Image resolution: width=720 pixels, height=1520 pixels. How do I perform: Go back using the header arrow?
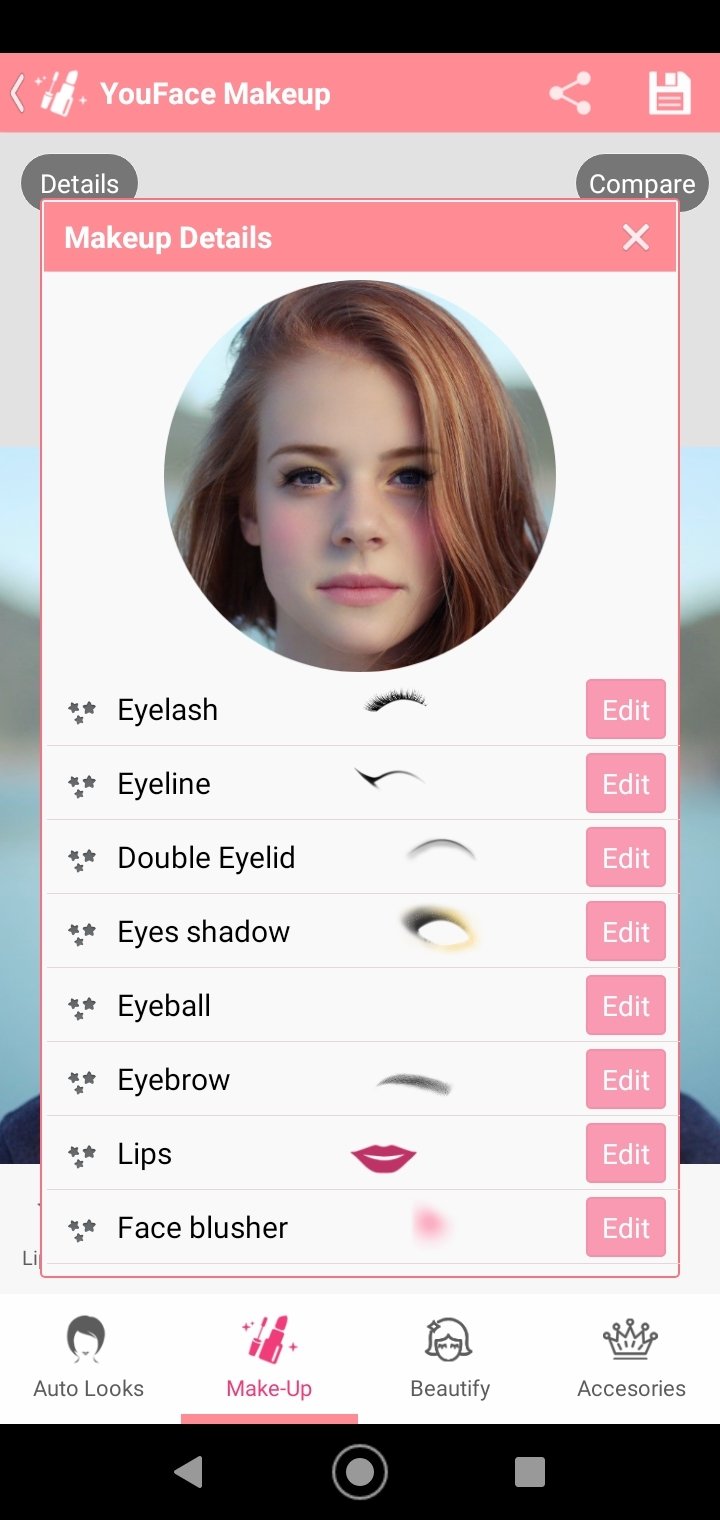click(x=17, y=94)
